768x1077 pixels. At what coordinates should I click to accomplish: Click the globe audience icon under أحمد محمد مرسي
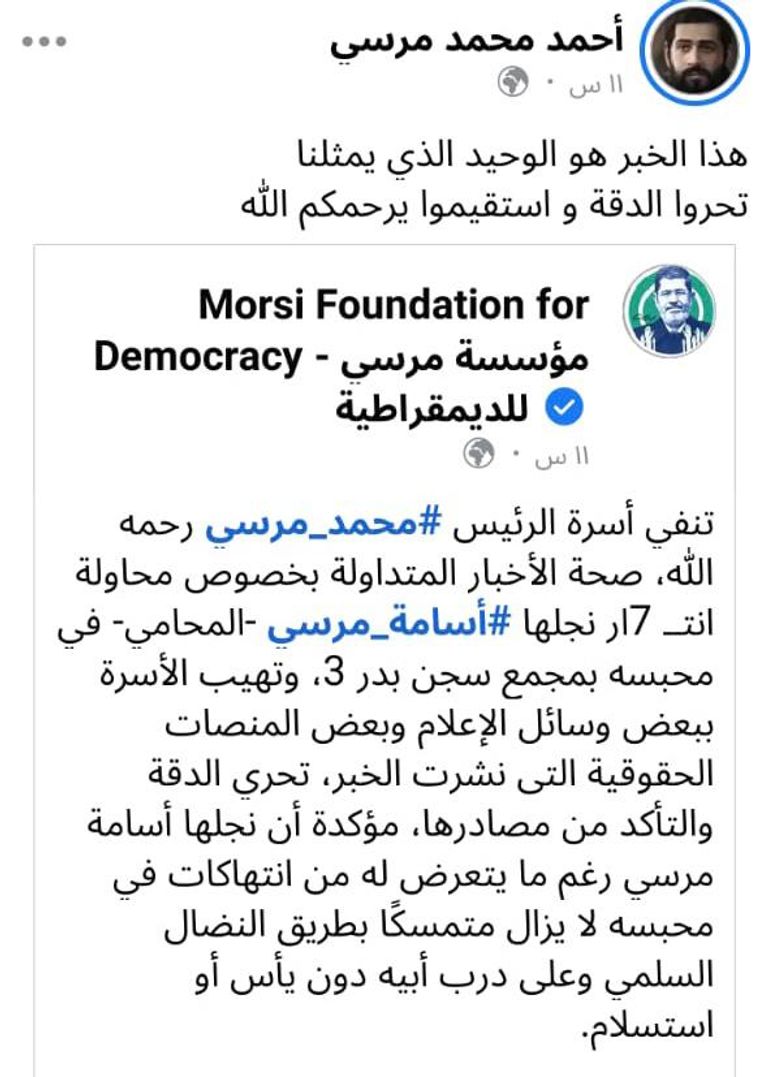513,83
